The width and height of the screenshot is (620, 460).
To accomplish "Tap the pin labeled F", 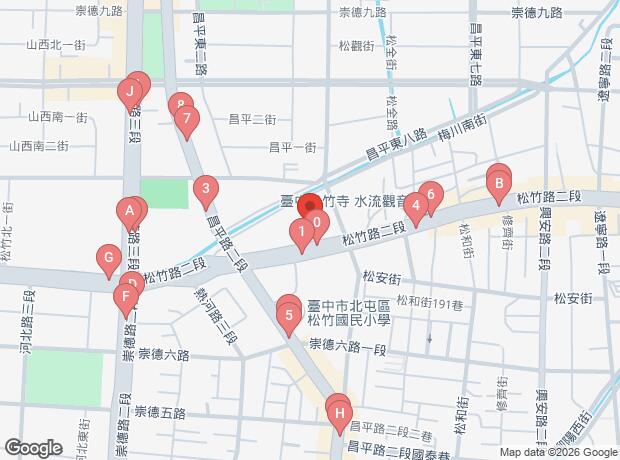I will click(x=125, y=297).
